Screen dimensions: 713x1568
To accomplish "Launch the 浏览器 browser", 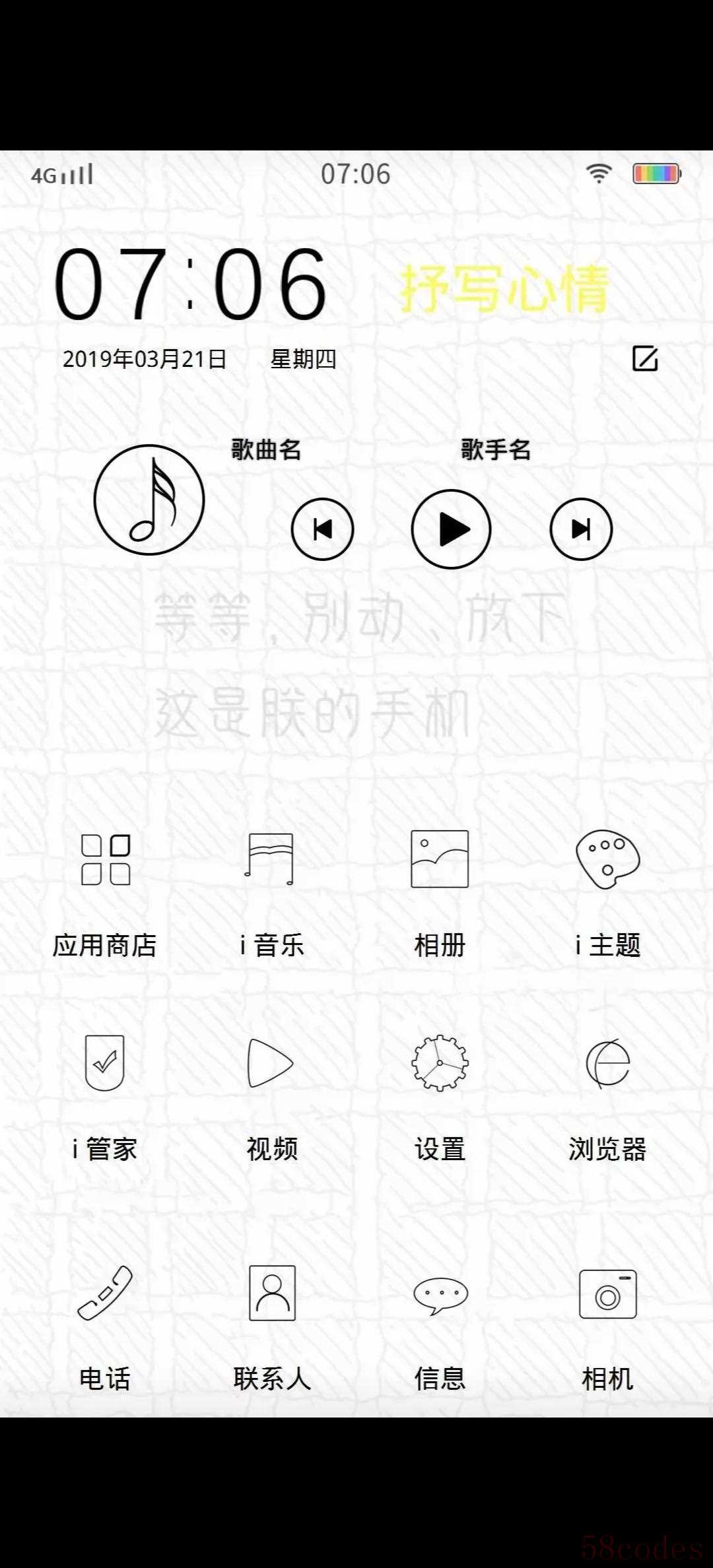I will (x=607, y=1063).
